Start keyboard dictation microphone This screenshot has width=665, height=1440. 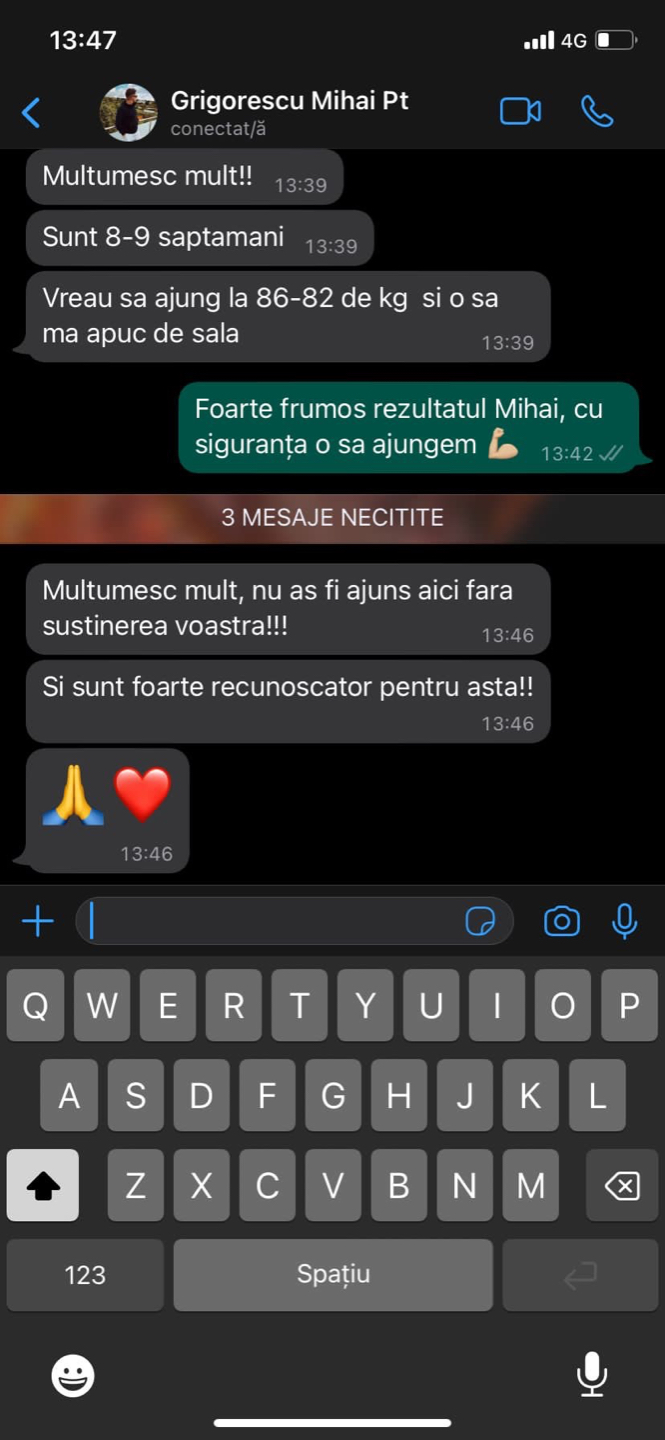pyautogui.click(x=592, y=1375)
